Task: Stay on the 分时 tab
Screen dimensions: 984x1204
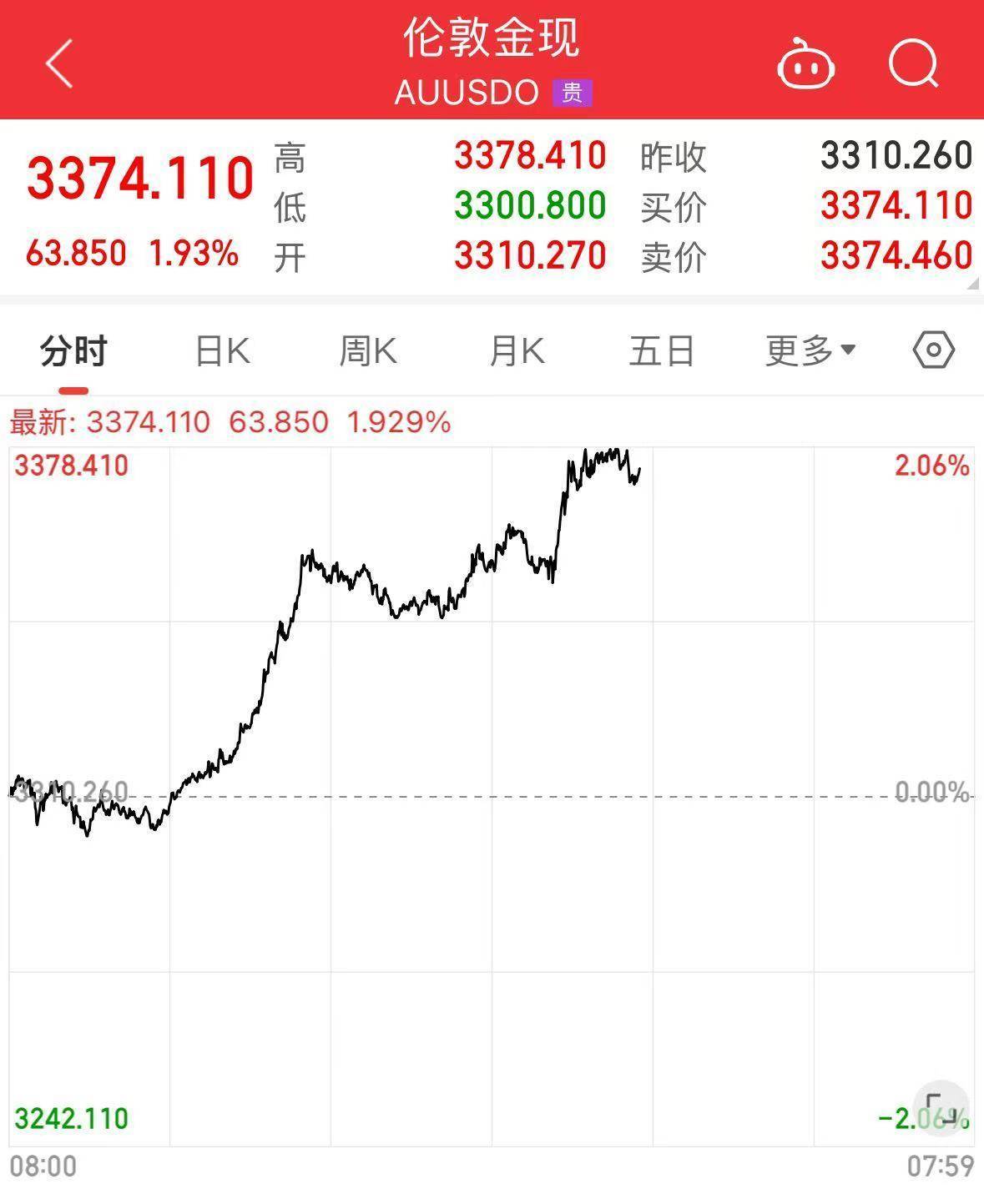Action: [x=72, y=350]
